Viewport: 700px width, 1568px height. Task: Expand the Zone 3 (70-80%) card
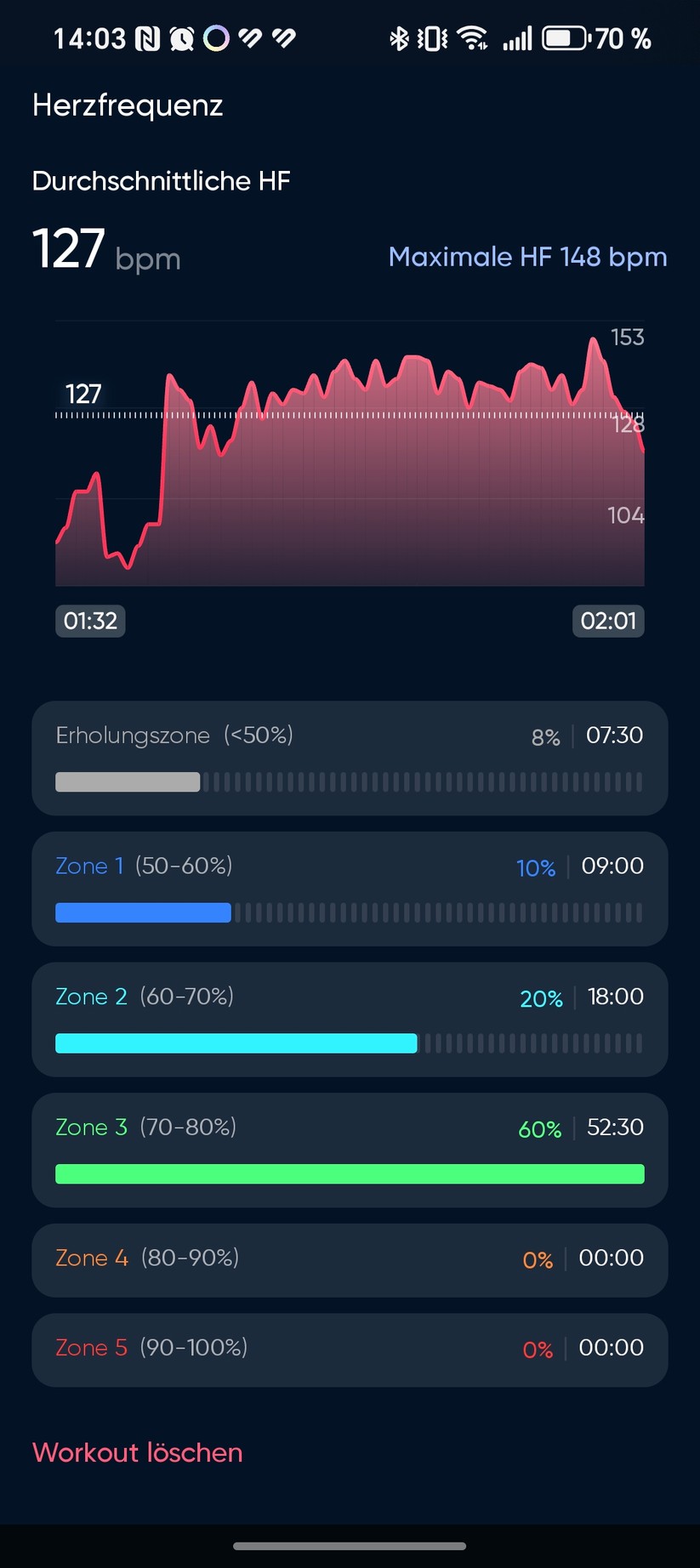(x=350, y=1150)
